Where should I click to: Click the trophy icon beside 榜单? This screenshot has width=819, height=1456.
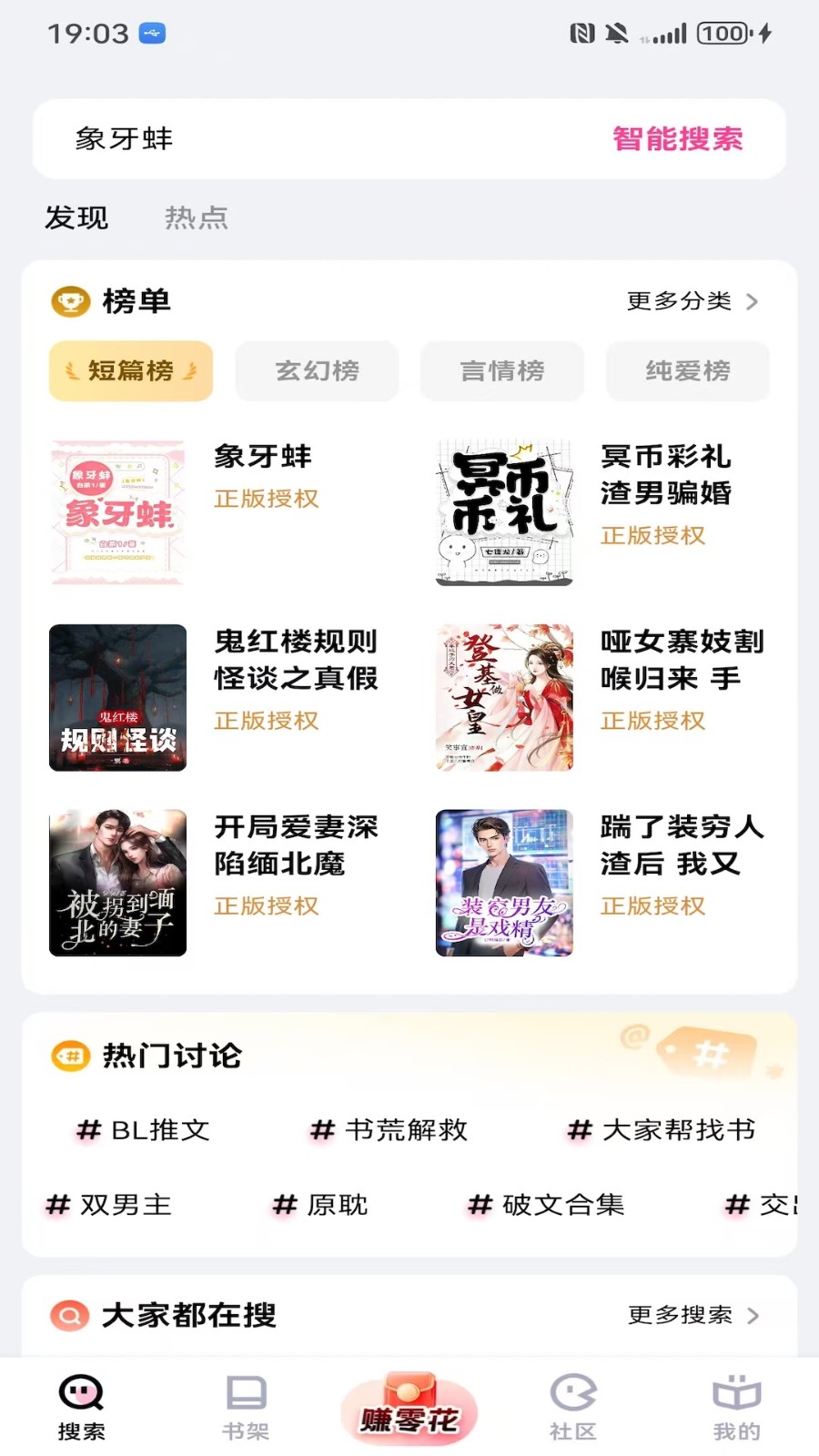(x=69, y=300)
